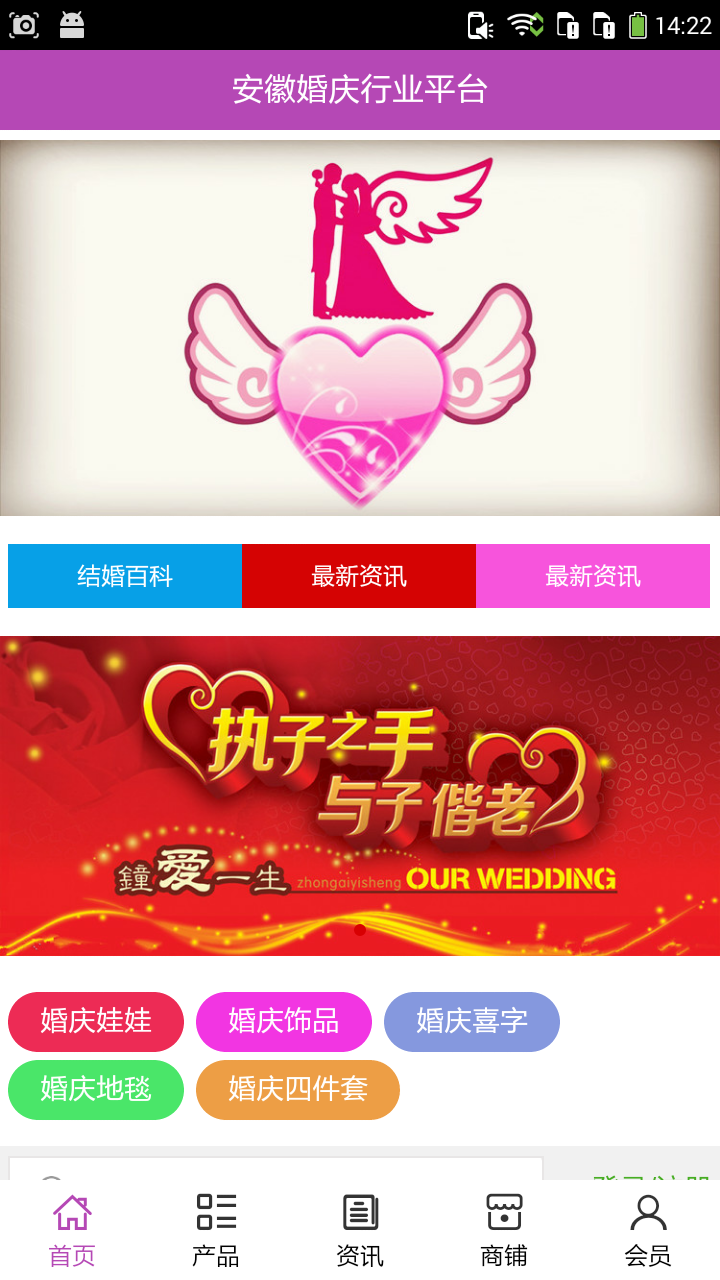Select the 婚庆四件套 category chip
Viewport: 720px width, 1280px height.
pyautogui.click(x=298, y=1090)
